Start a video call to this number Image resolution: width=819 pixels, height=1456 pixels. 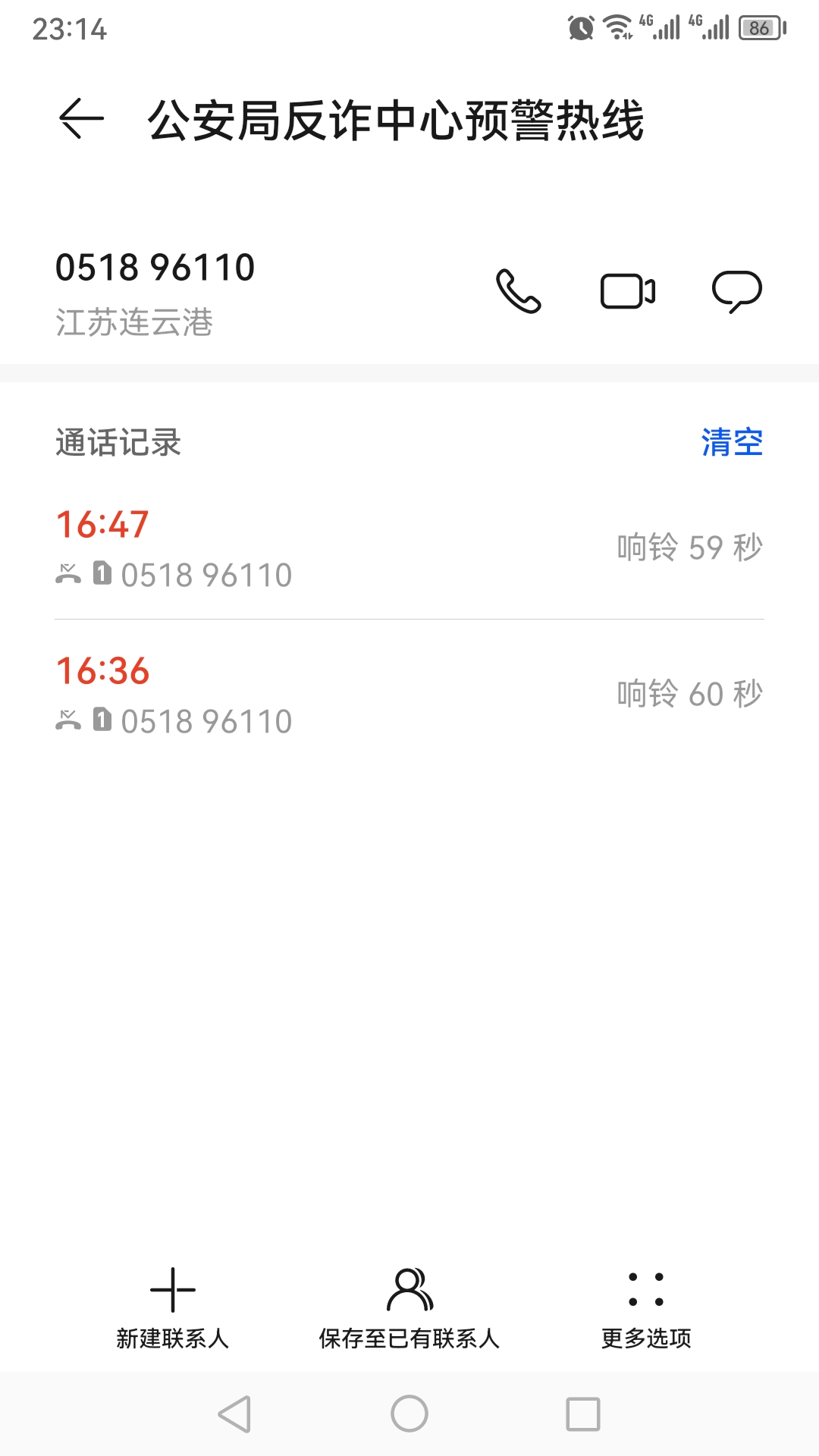point(628,291)
